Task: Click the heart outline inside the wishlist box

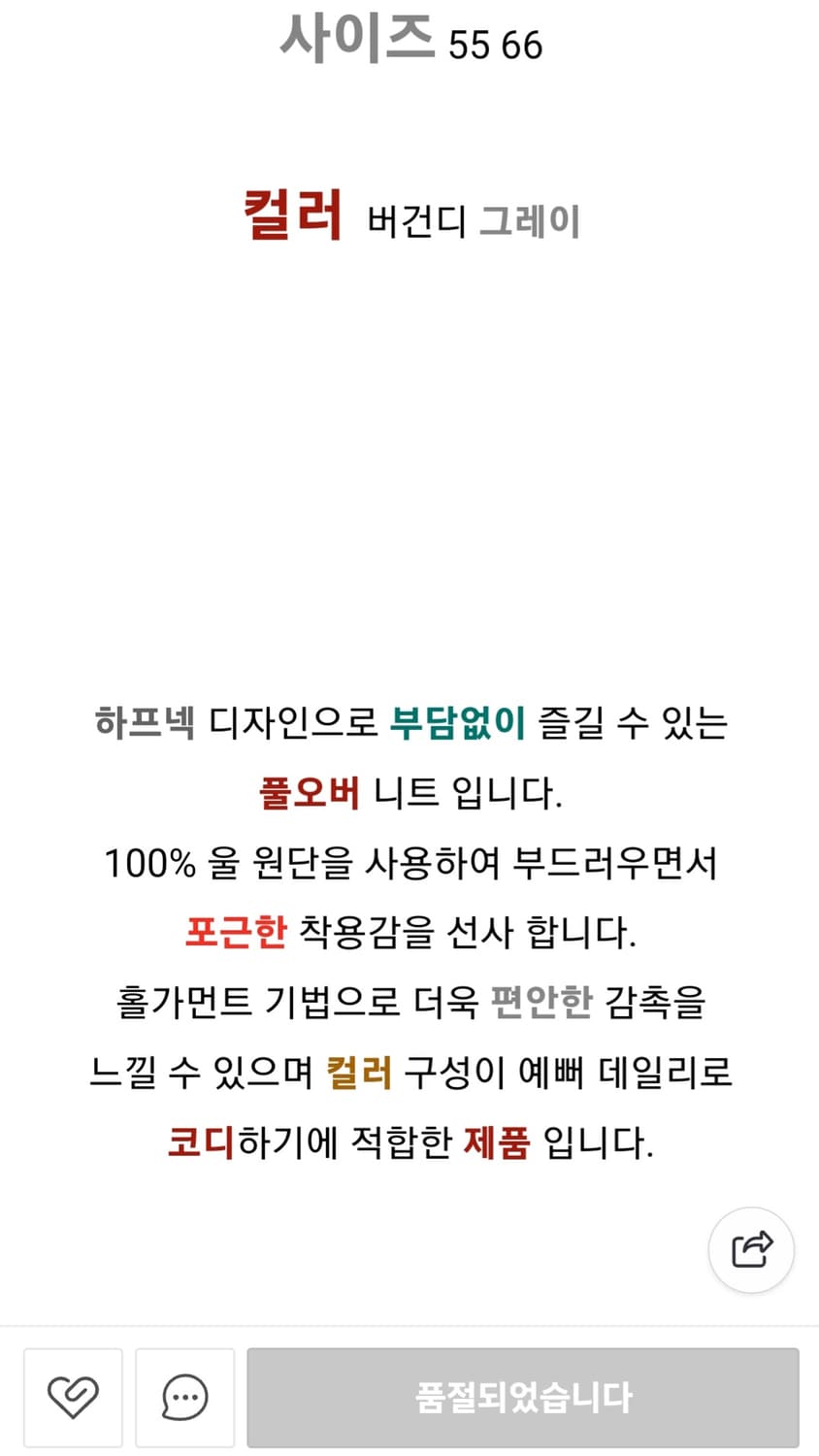Action: pyautogui.click(x=72, y=1397)
